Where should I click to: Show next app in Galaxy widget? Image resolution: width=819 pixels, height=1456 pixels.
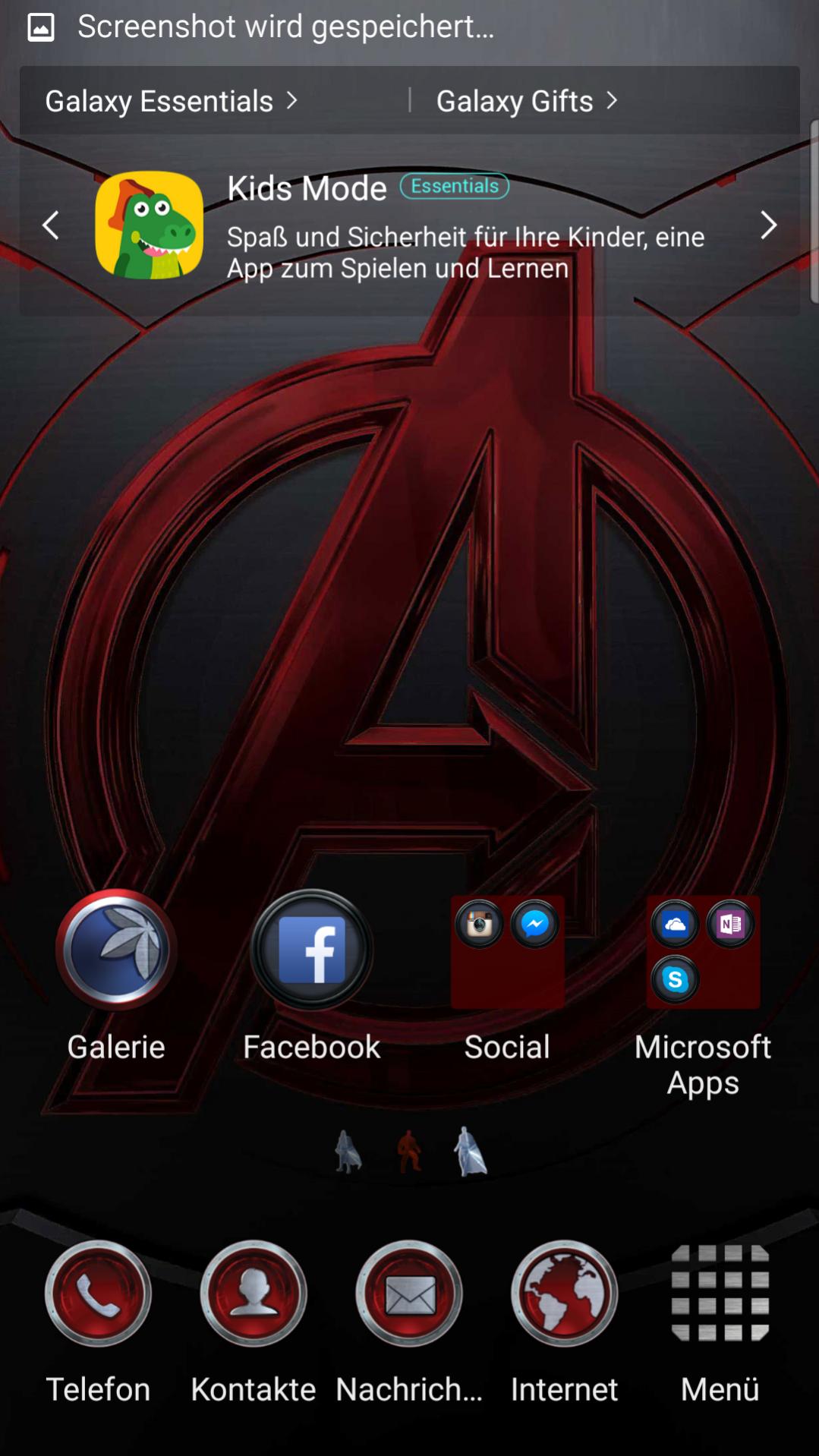pyautogui.click(x=768, y=225)
